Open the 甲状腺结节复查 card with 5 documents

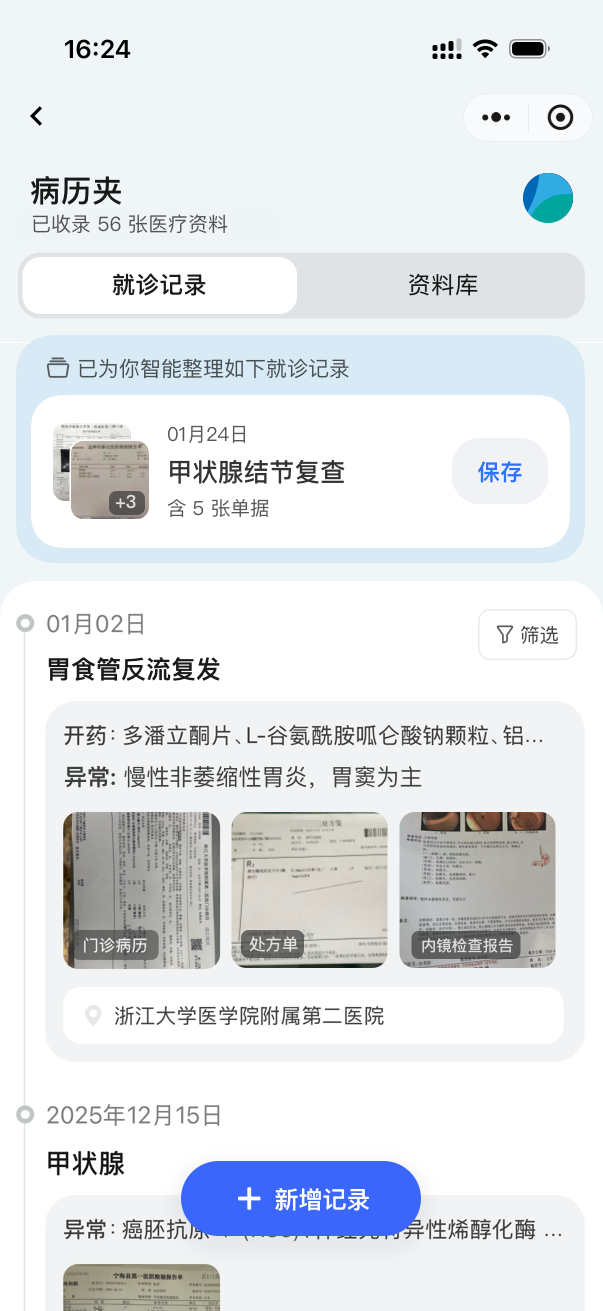(x=301, y=471)
